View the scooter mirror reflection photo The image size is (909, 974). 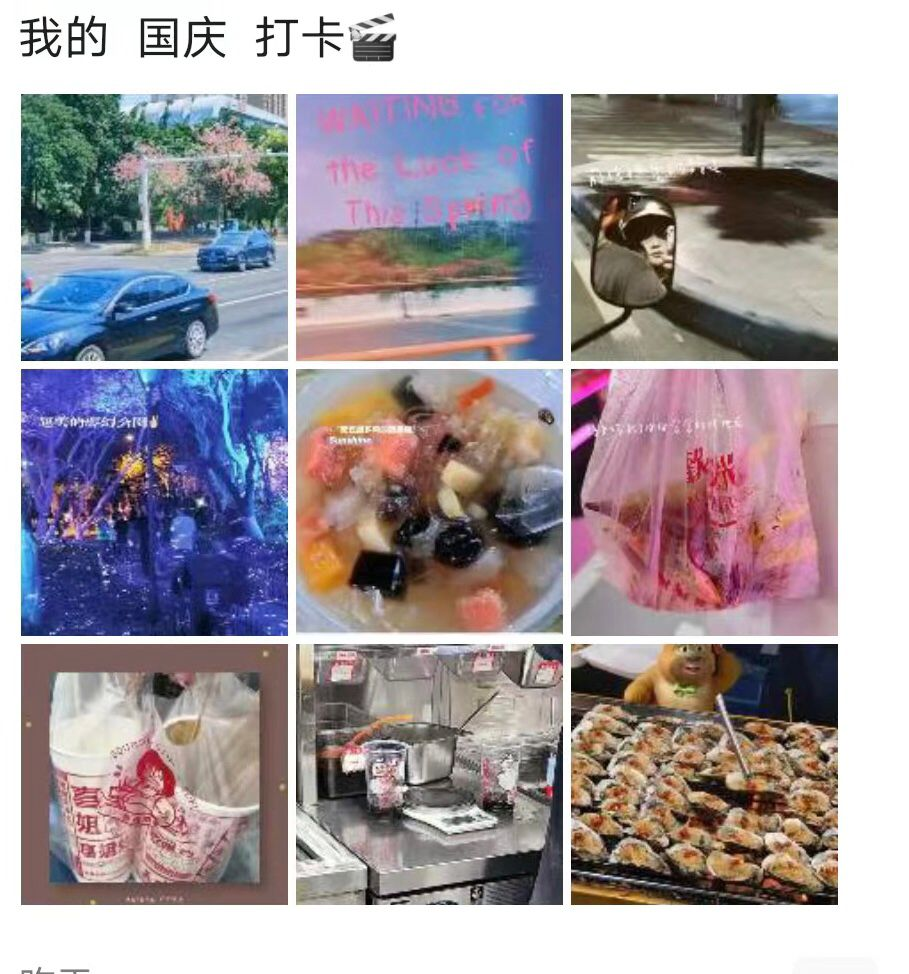pos(704,227)
